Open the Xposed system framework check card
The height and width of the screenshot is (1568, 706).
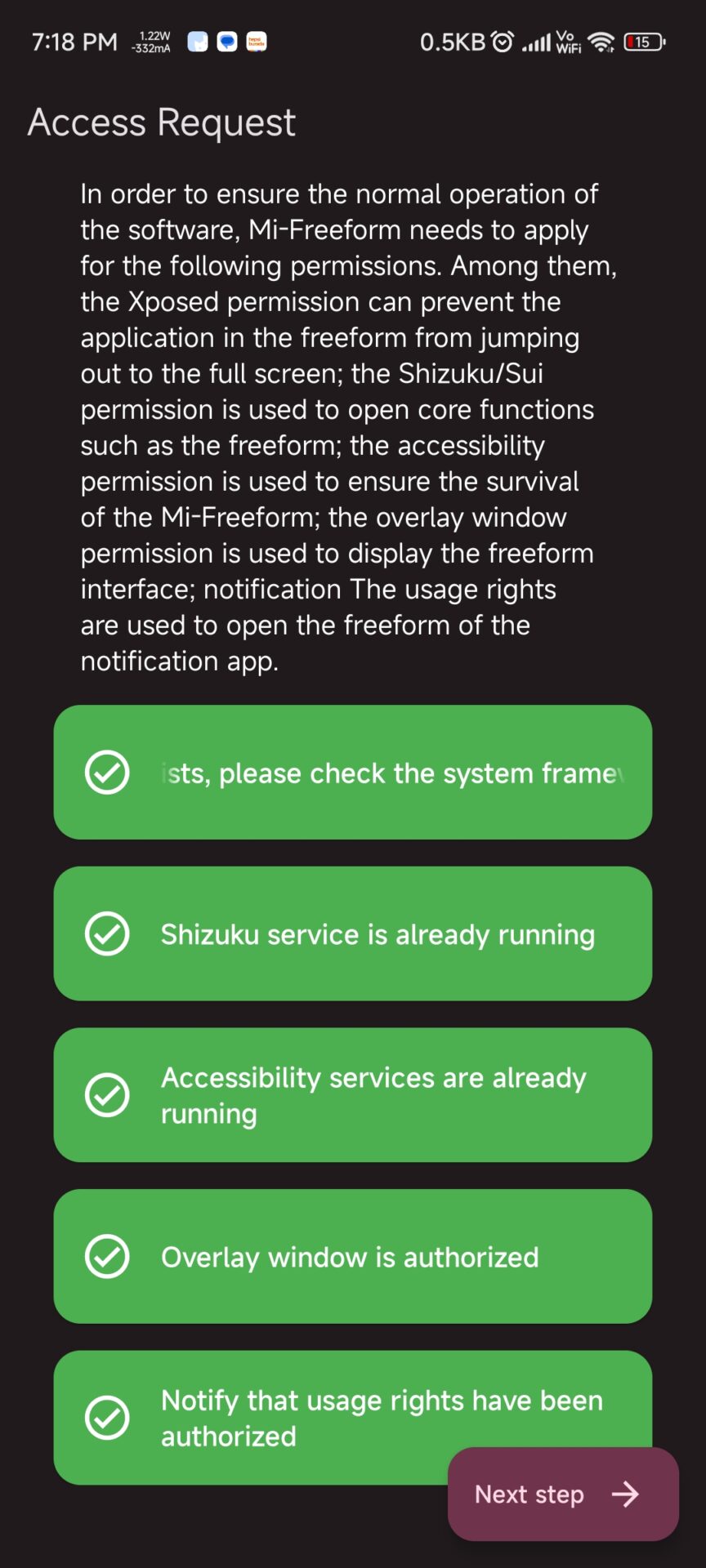[x=353, y=772]
